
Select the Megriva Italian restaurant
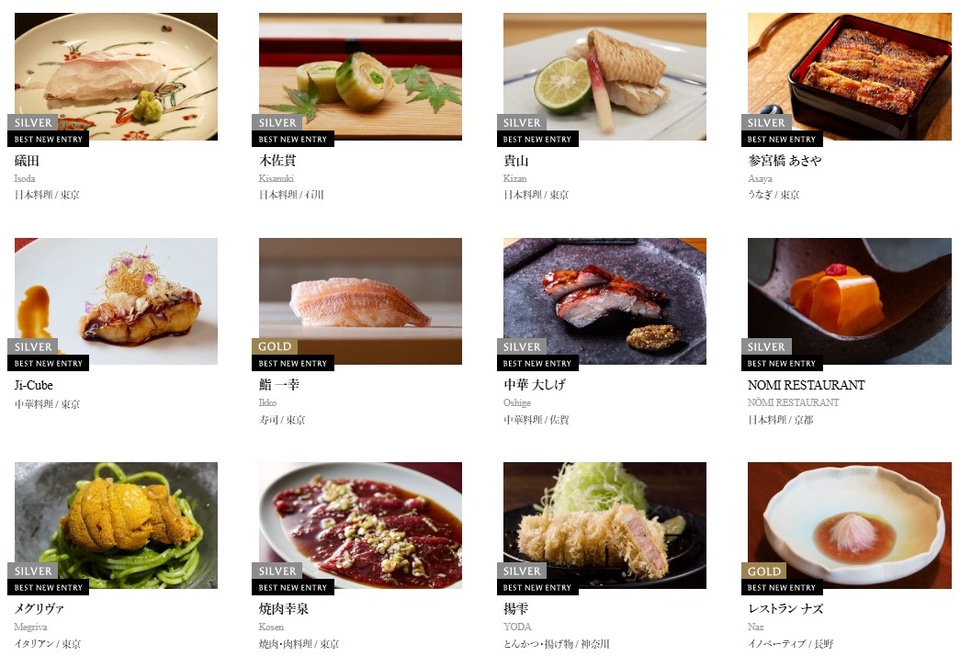click(x=116, y=525)
